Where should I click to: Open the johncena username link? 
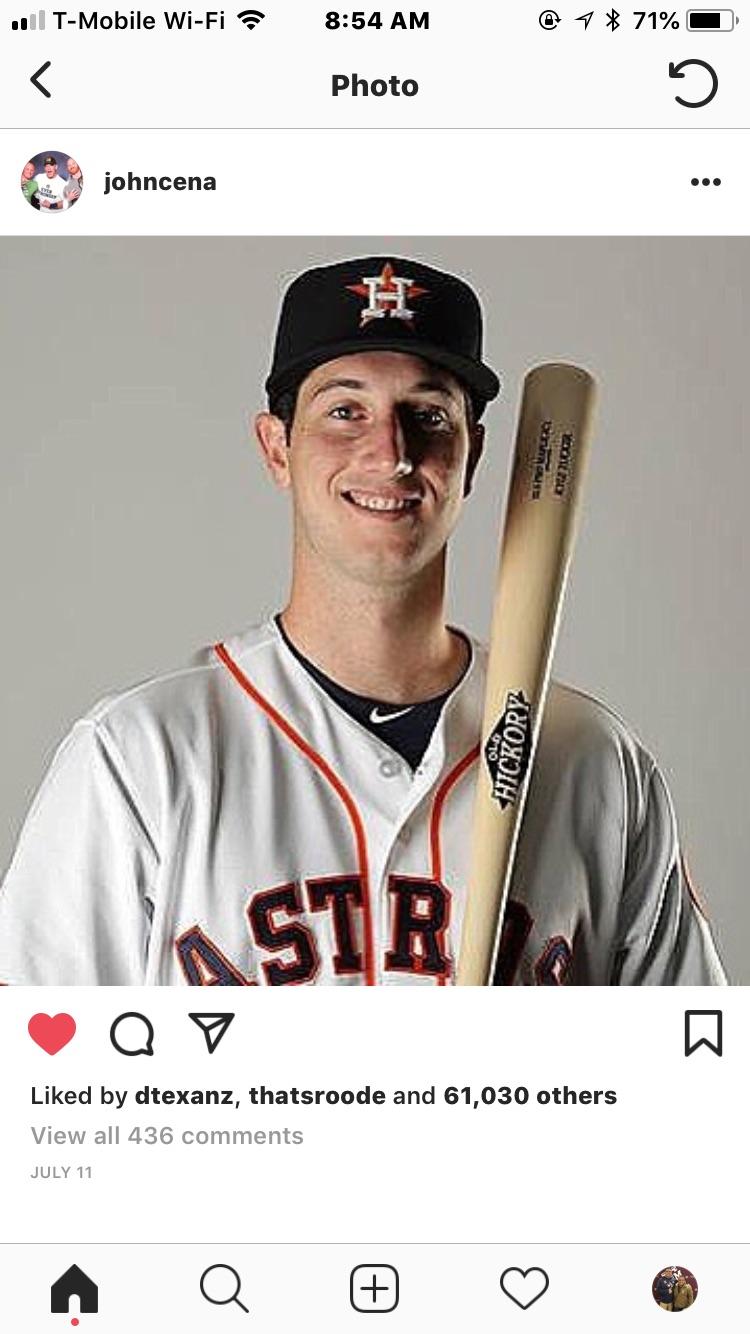[160, 182]
